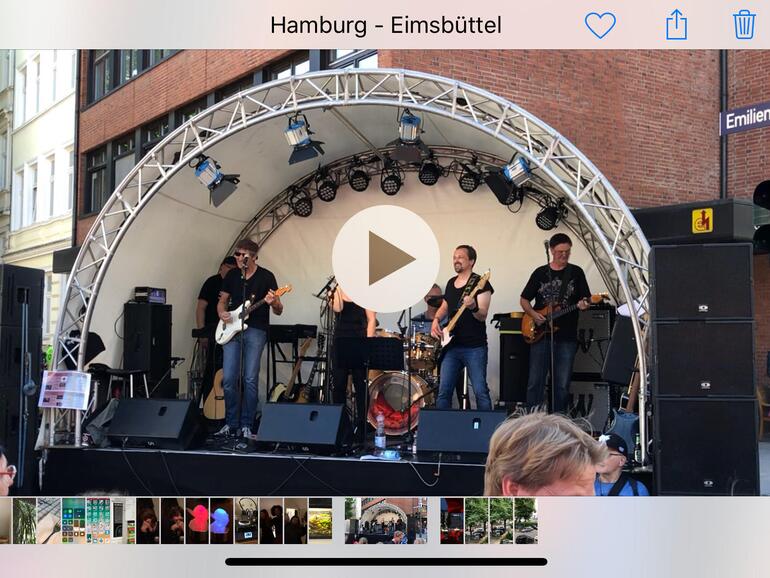The image size is (770, 578).
Task: Open the share sheet for this video
Action: 677,25
